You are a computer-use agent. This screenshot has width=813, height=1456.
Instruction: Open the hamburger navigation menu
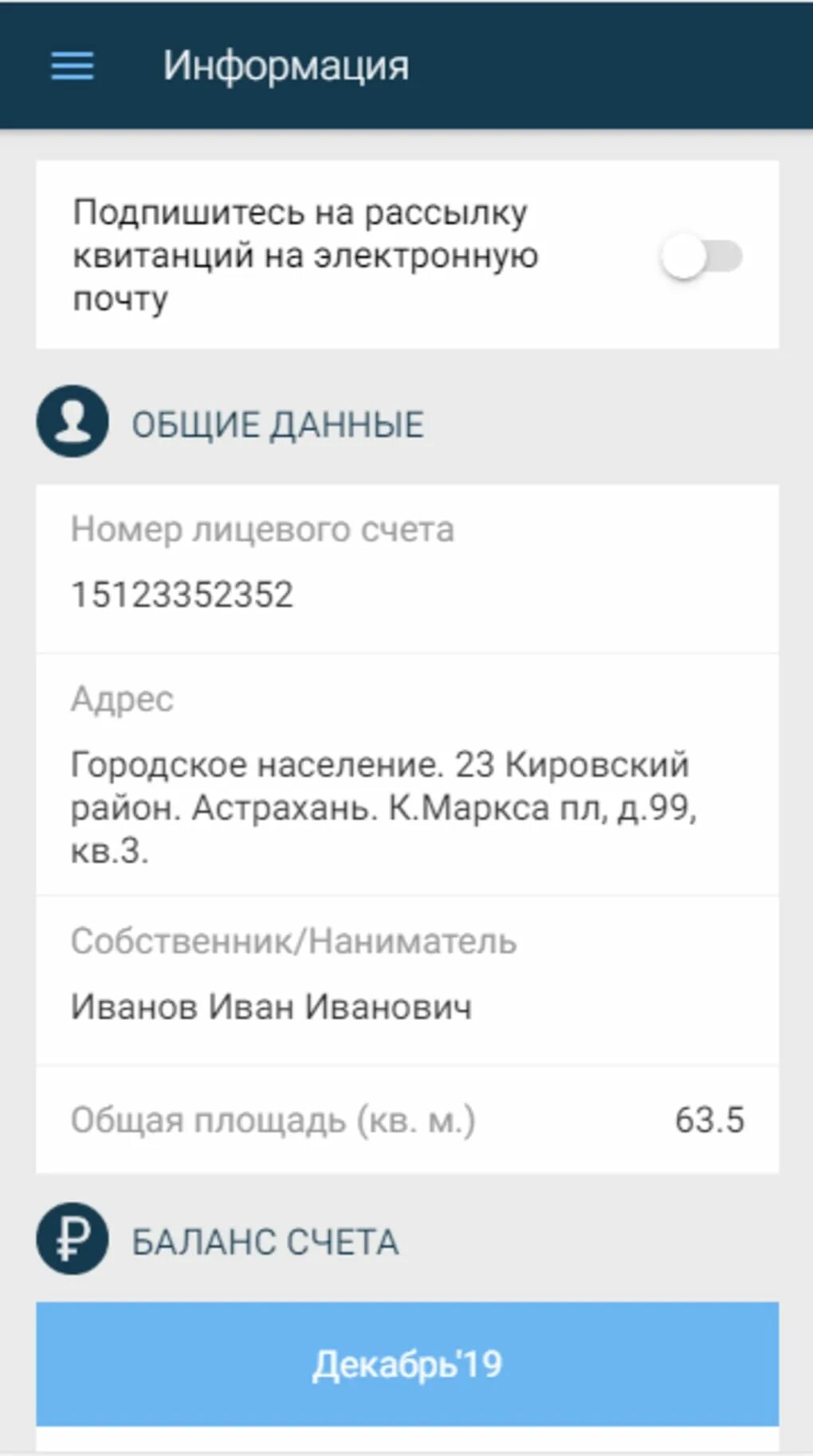coord(73,65)
